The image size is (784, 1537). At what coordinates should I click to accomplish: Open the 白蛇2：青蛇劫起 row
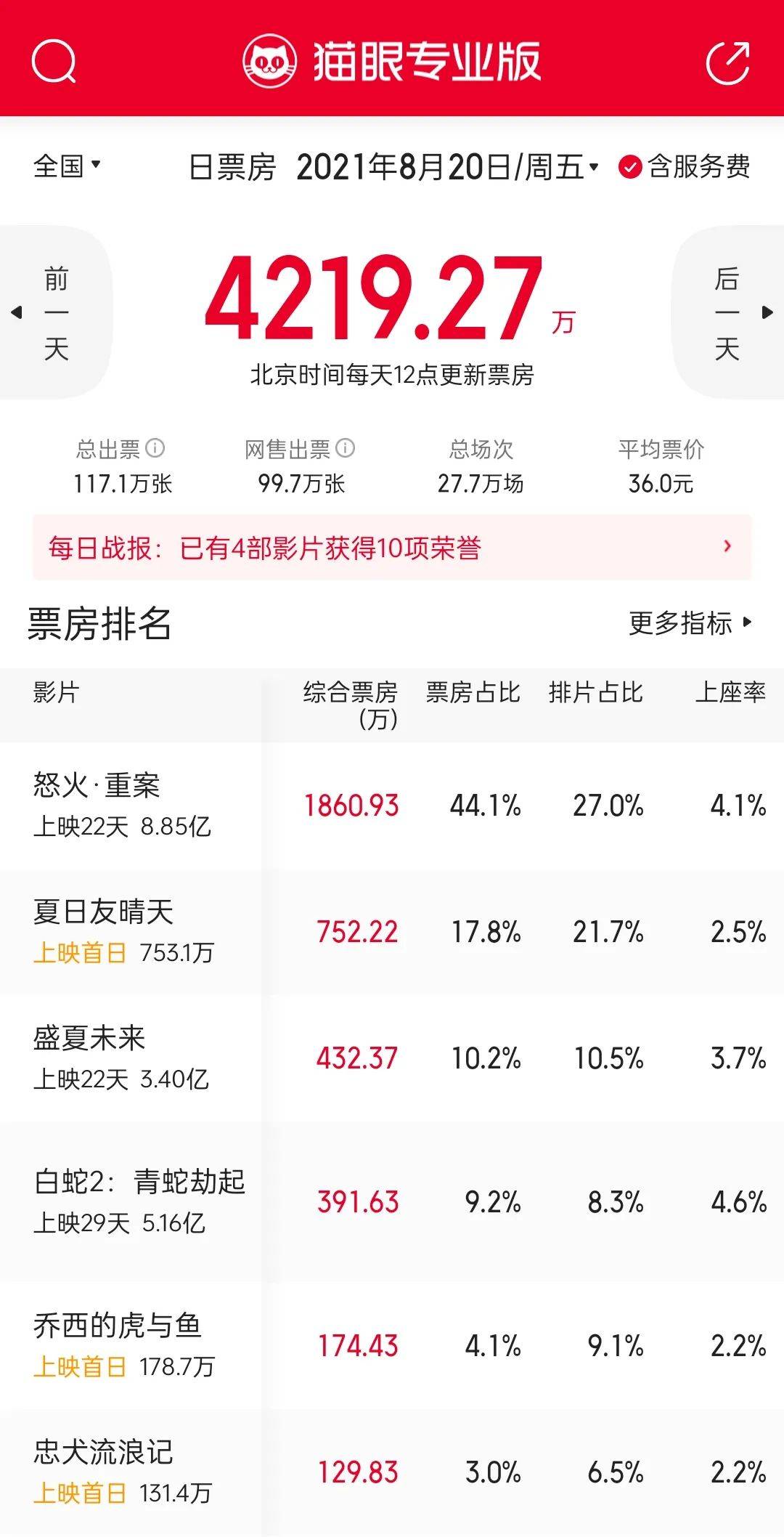coord(392,1201)
